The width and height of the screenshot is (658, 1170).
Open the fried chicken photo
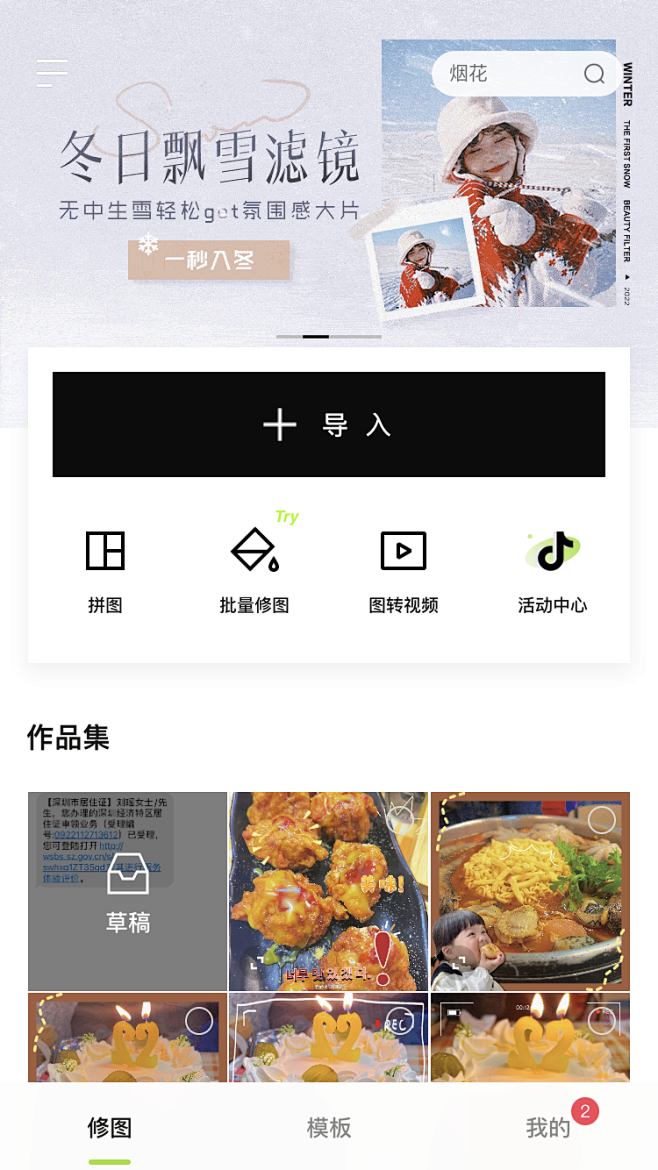click(328, 891)
